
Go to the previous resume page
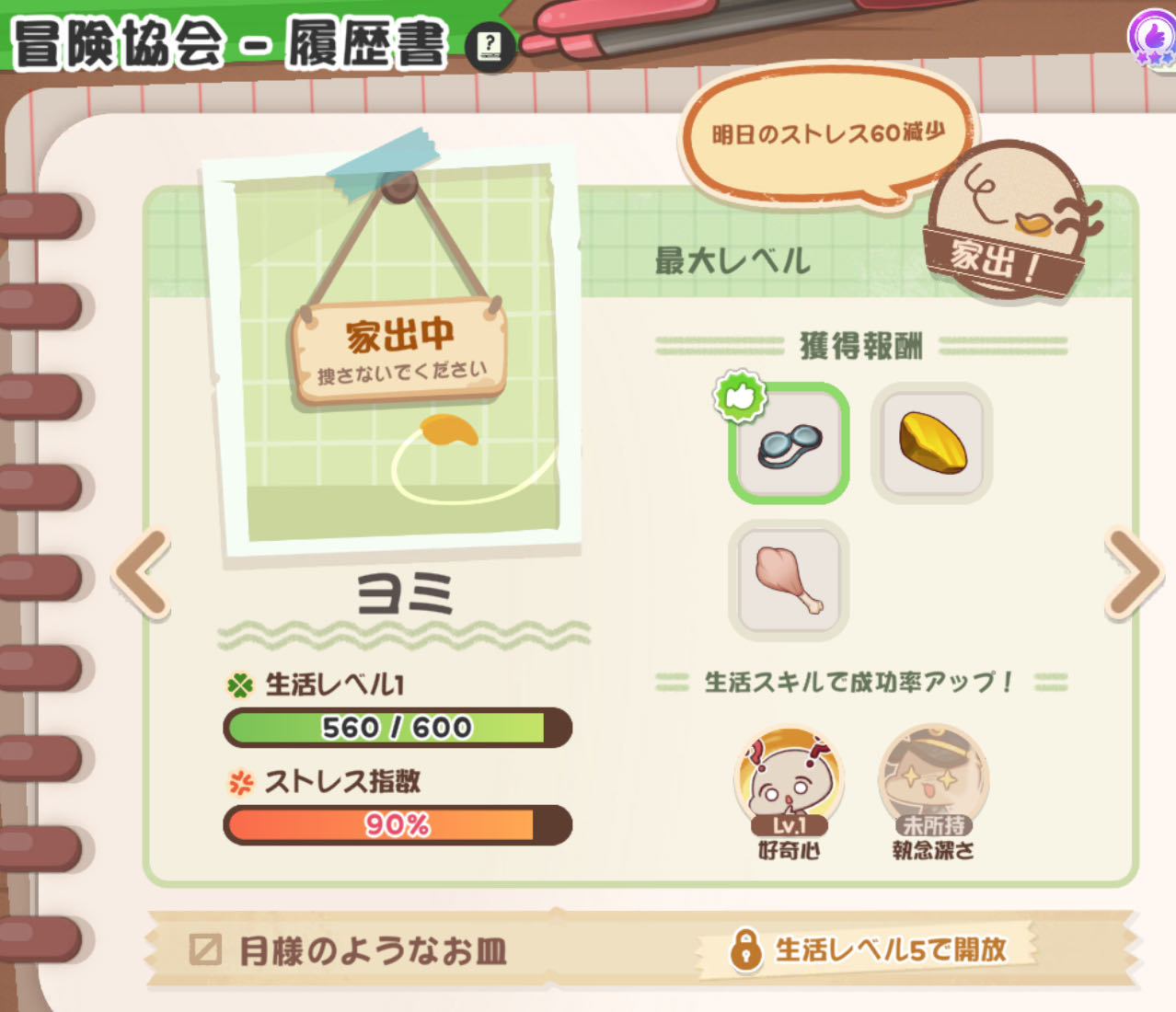coord(143,572)
